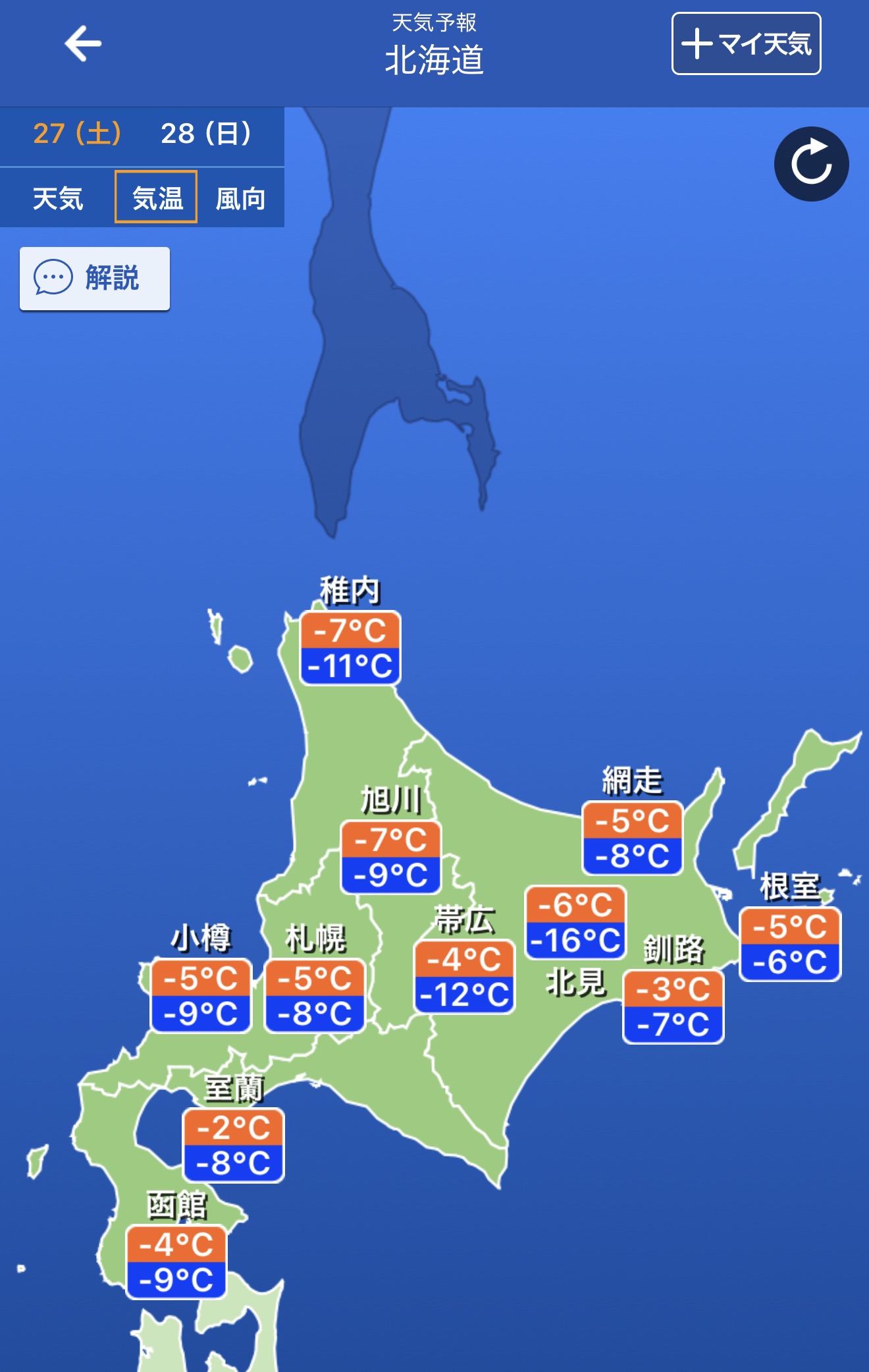Image resolution: width=869 pixels, height=1372 pixels.
Task: Switch to the 風向 wind direction view
Action: click(240, 198)
